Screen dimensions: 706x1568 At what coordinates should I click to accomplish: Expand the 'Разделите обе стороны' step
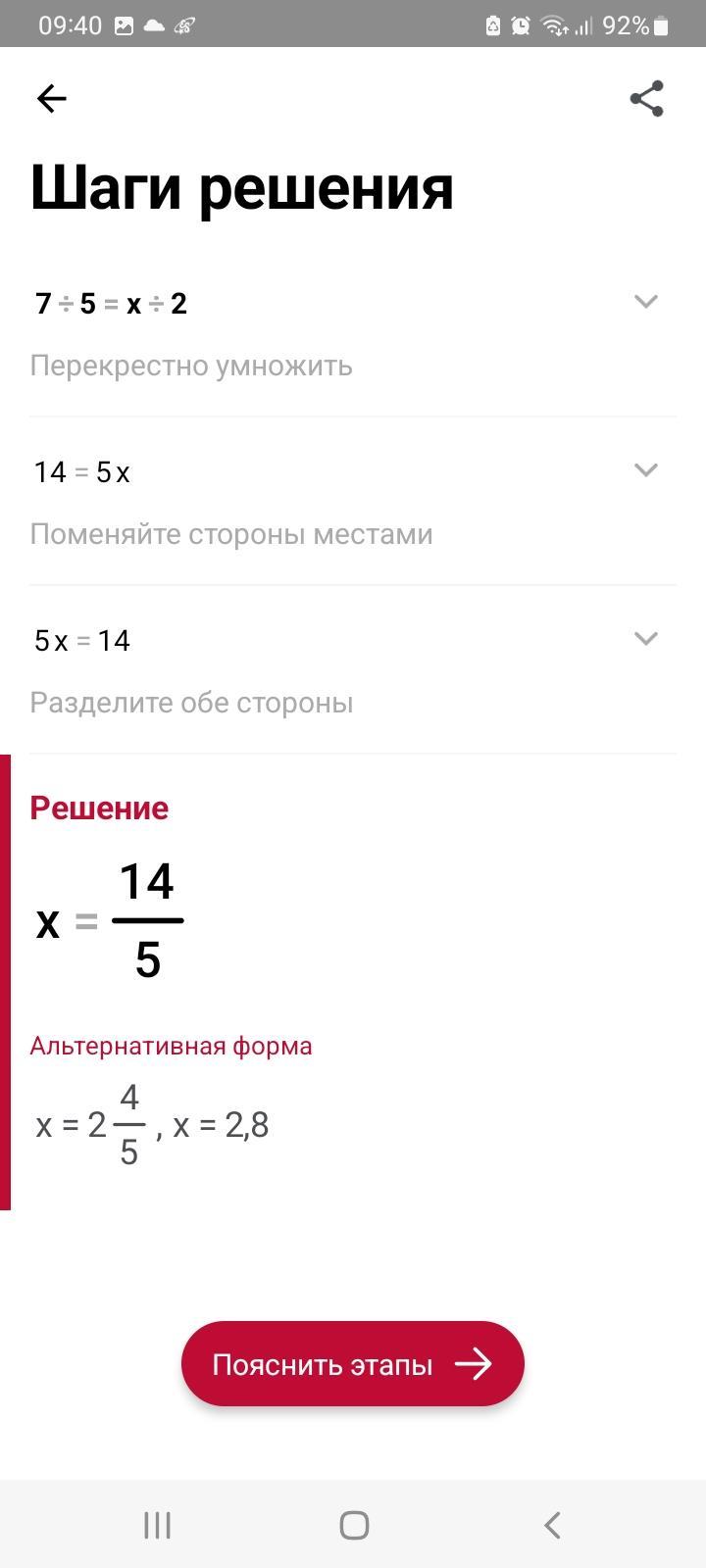645,639
